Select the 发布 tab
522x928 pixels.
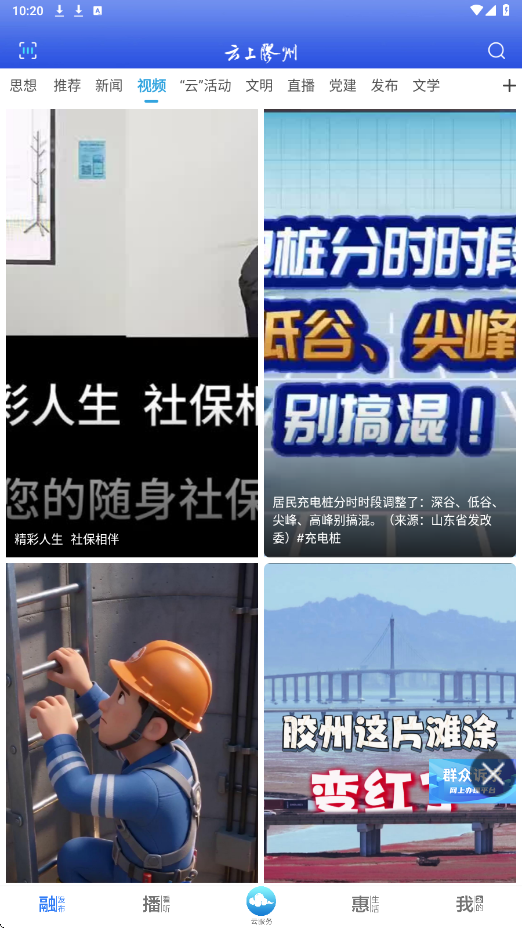(x=384, y=86)
